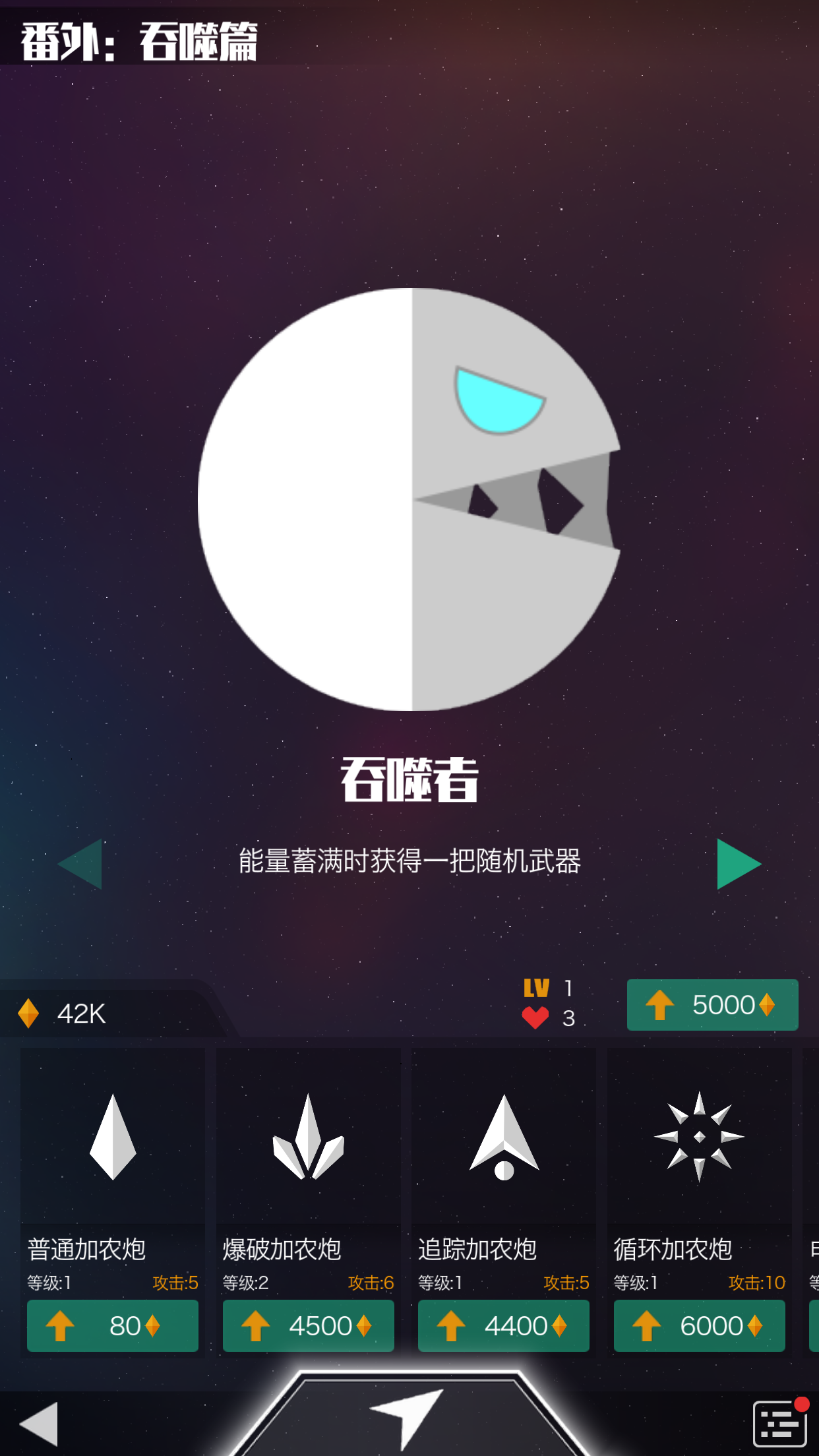Upgrade 追踪加农炮 for 4400 gems

tap(503, 1325)
